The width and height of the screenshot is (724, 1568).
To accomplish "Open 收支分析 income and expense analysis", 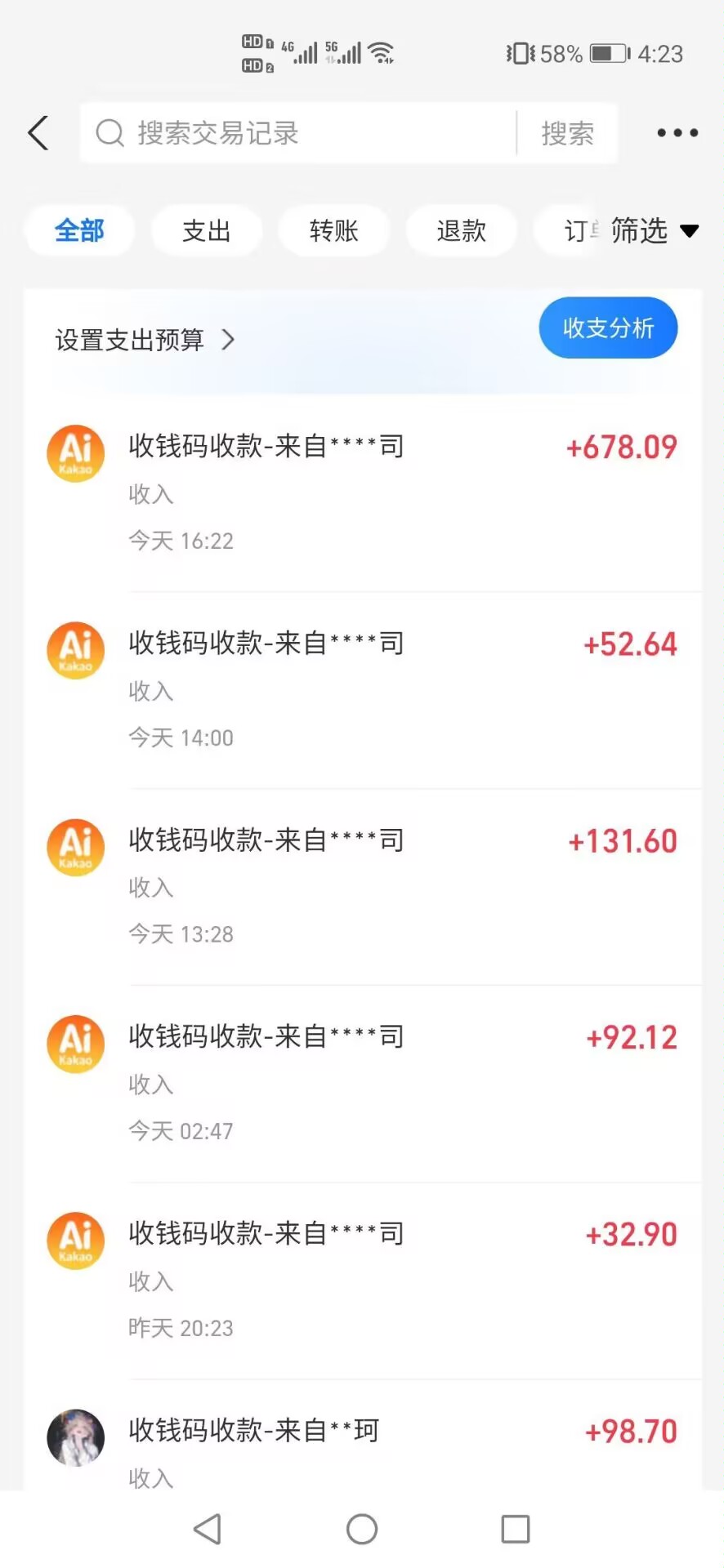I will tap(608, 328).
